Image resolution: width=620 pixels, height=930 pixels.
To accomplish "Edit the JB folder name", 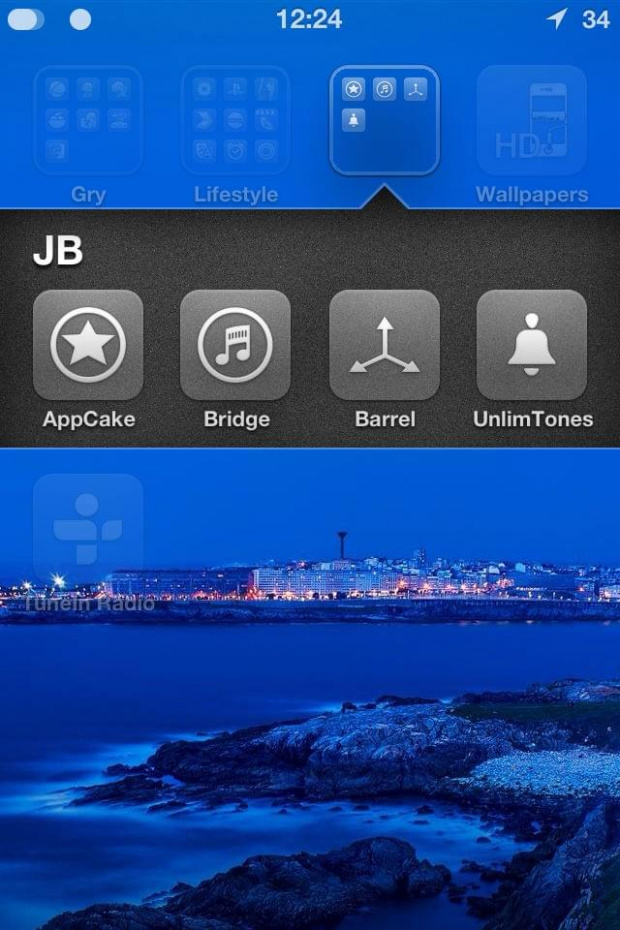I will tap(58, 252).
